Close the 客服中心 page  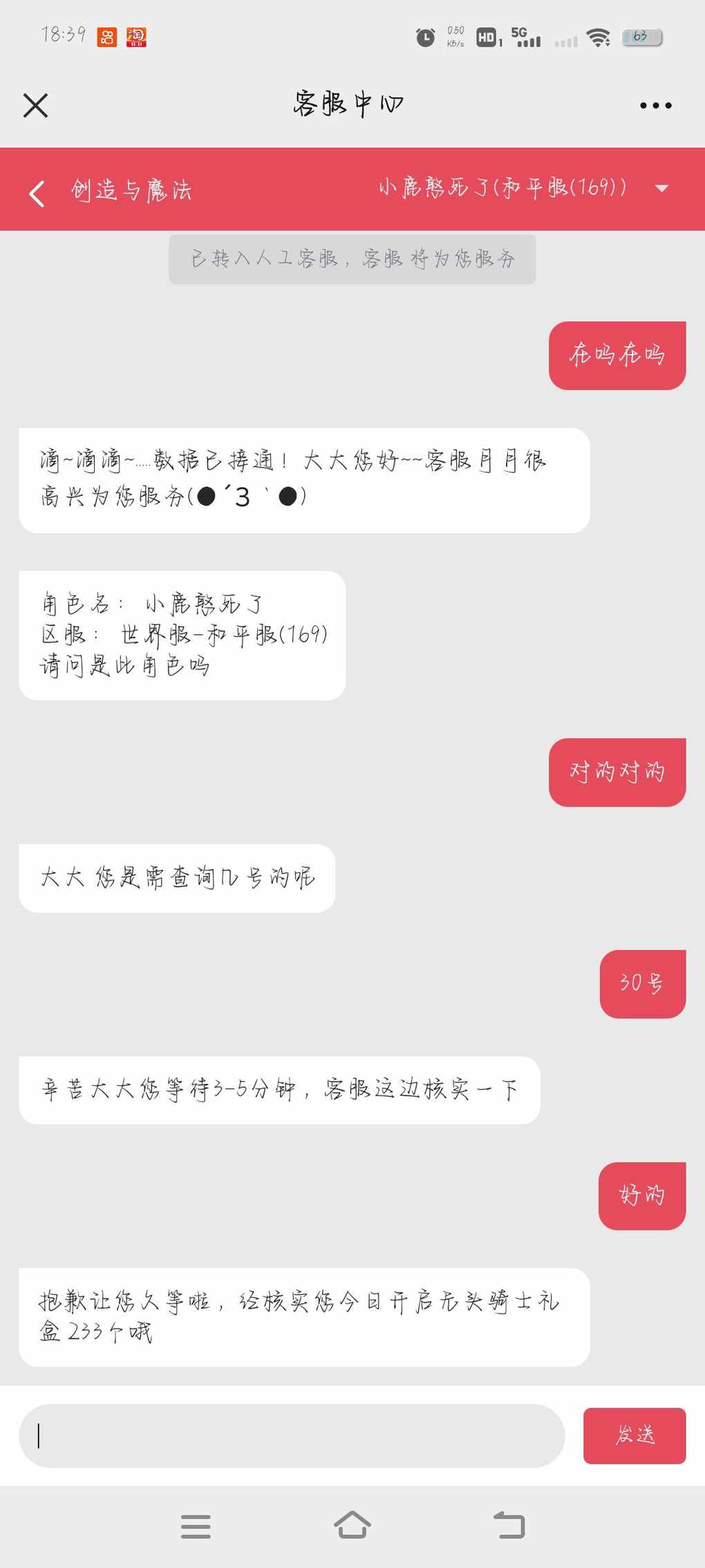coord(35,106)
